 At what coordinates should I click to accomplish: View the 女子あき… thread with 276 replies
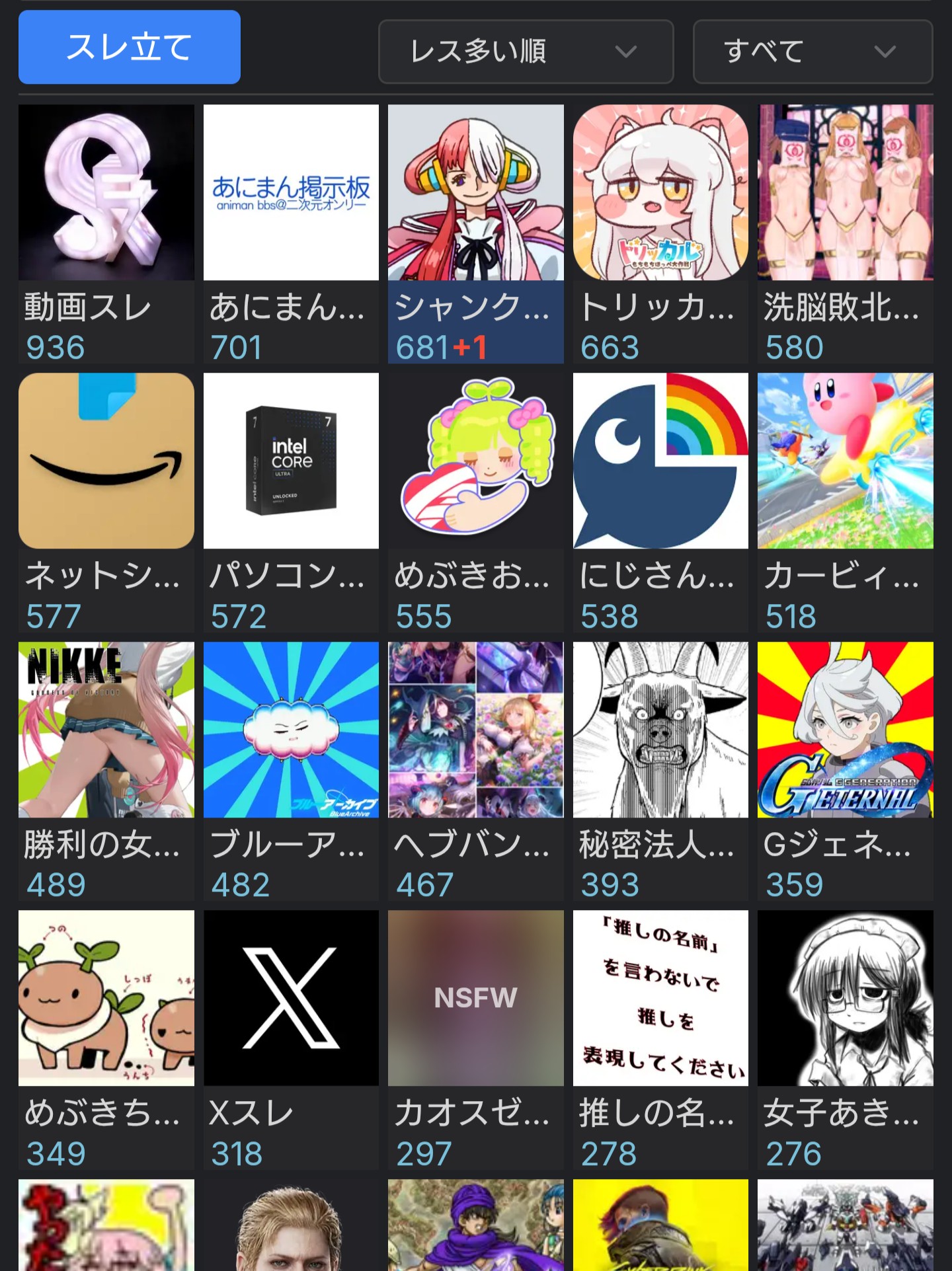[845, 1039]
